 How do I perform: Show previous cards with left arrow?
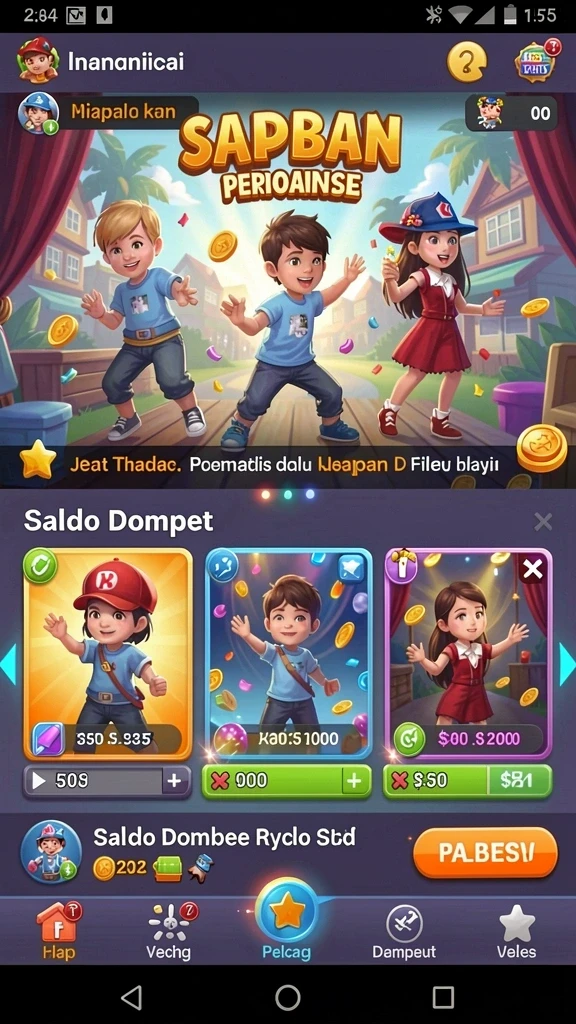click(8, 664)
